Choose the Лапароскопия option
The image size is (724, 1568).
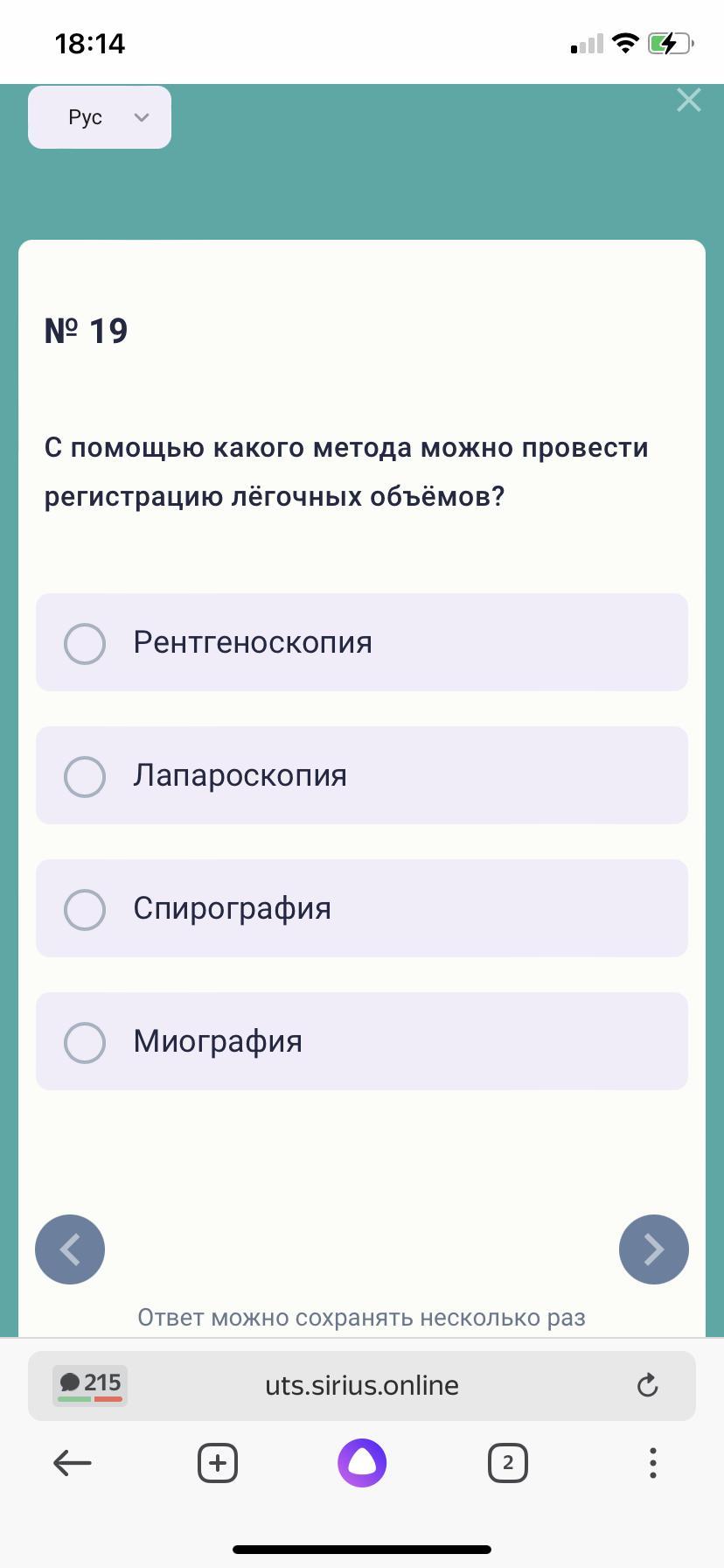362,775
